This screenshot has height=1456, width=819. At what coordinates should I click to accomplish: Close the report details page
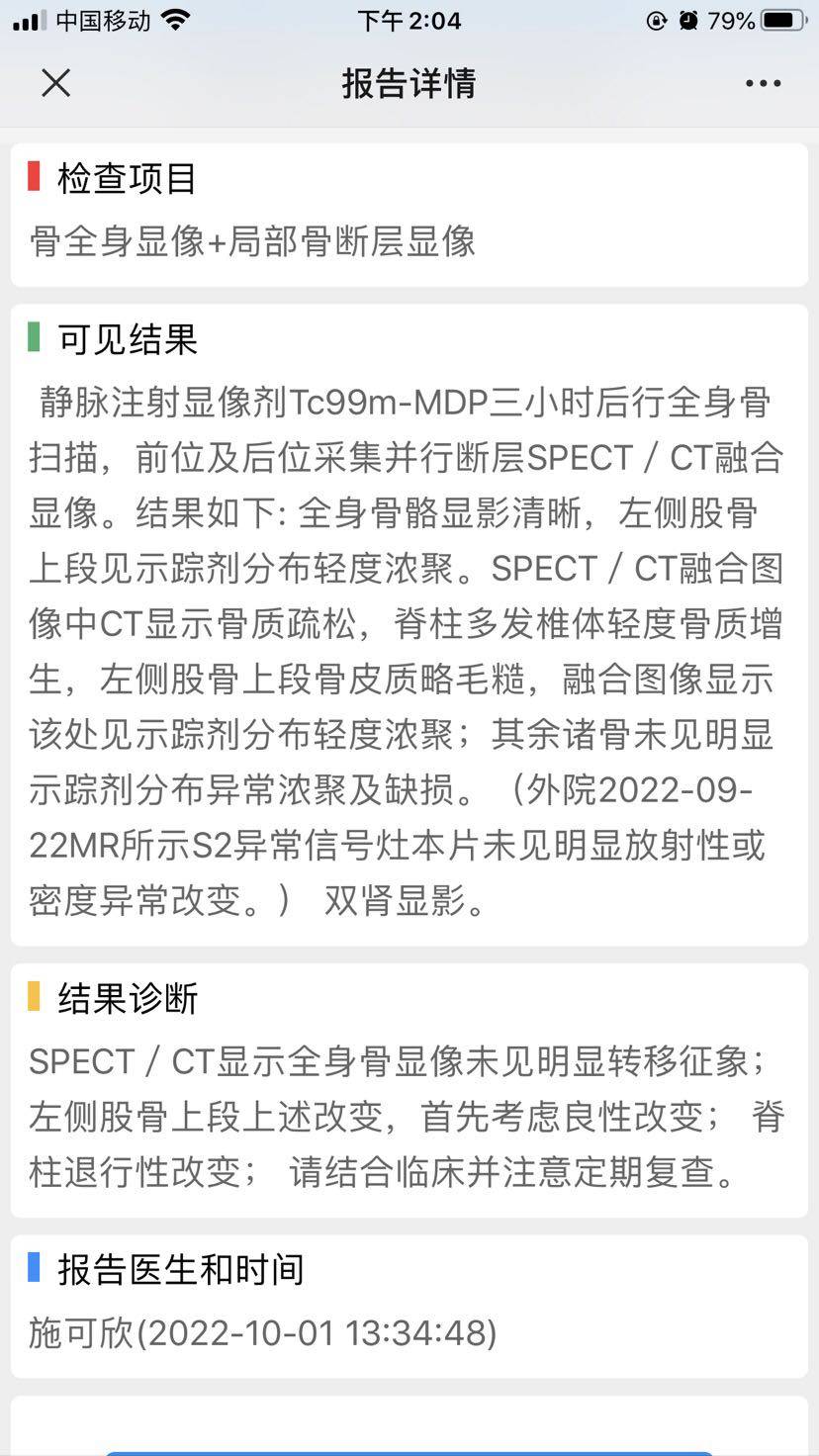point(56,83)
